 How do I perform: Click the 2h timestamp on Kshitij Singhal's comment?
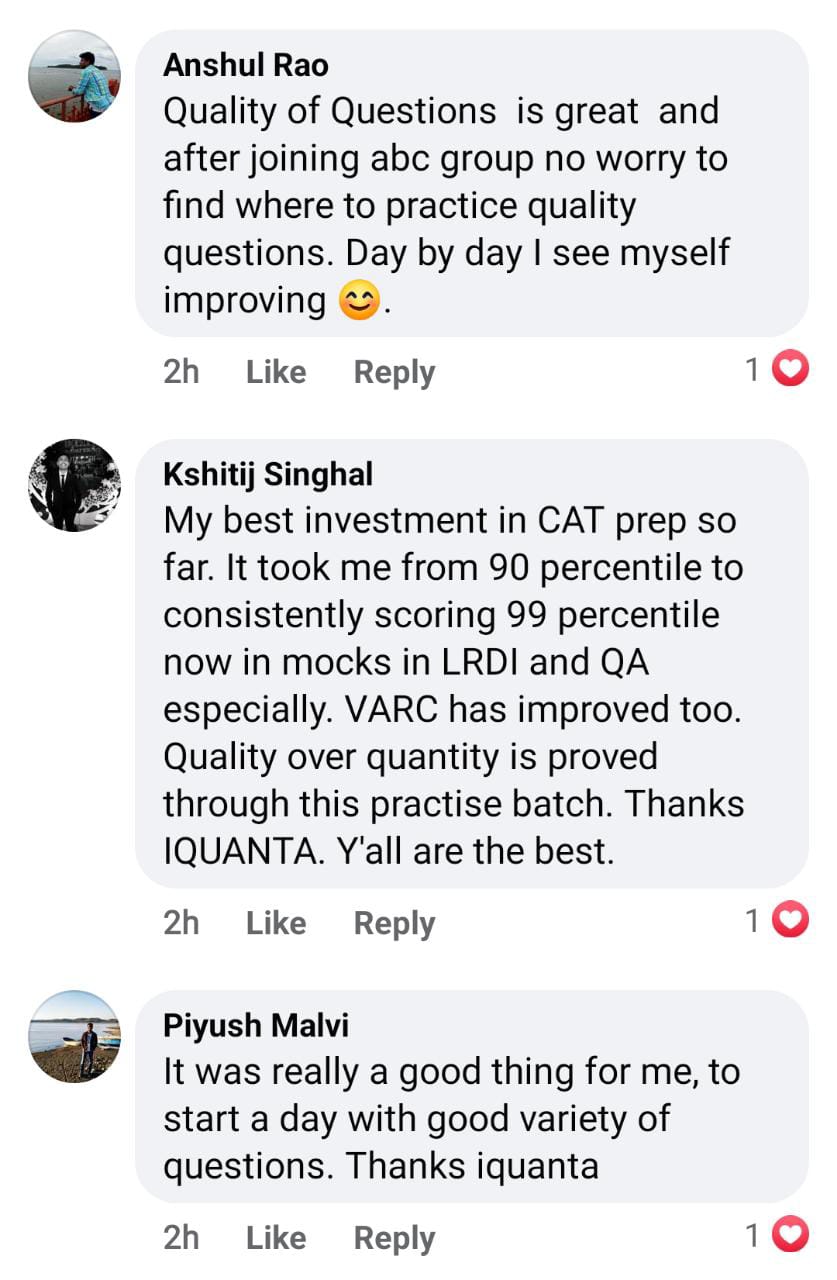coord(180,922)
